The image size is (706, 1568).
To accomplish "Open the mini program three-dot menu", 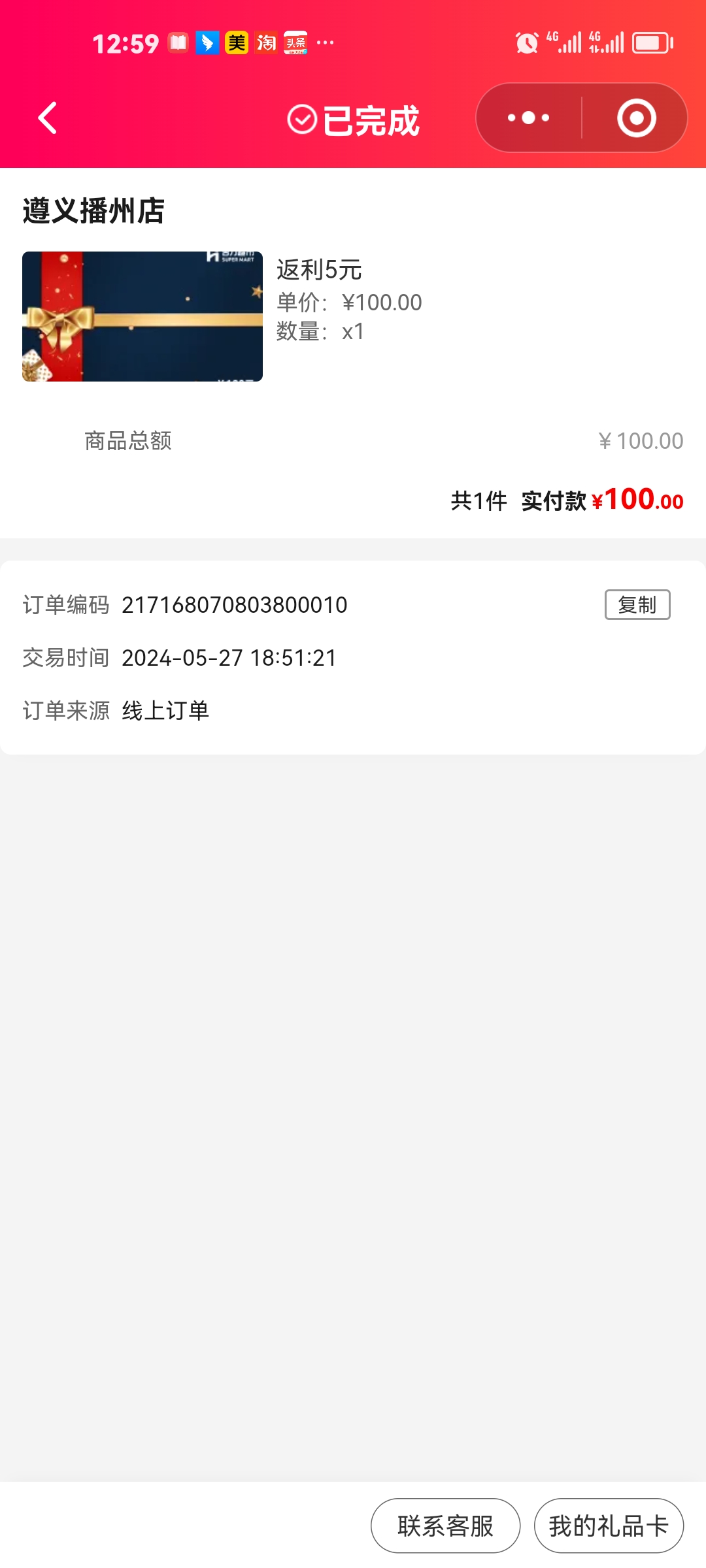I will pyautogui.click(x=529, y=118).
